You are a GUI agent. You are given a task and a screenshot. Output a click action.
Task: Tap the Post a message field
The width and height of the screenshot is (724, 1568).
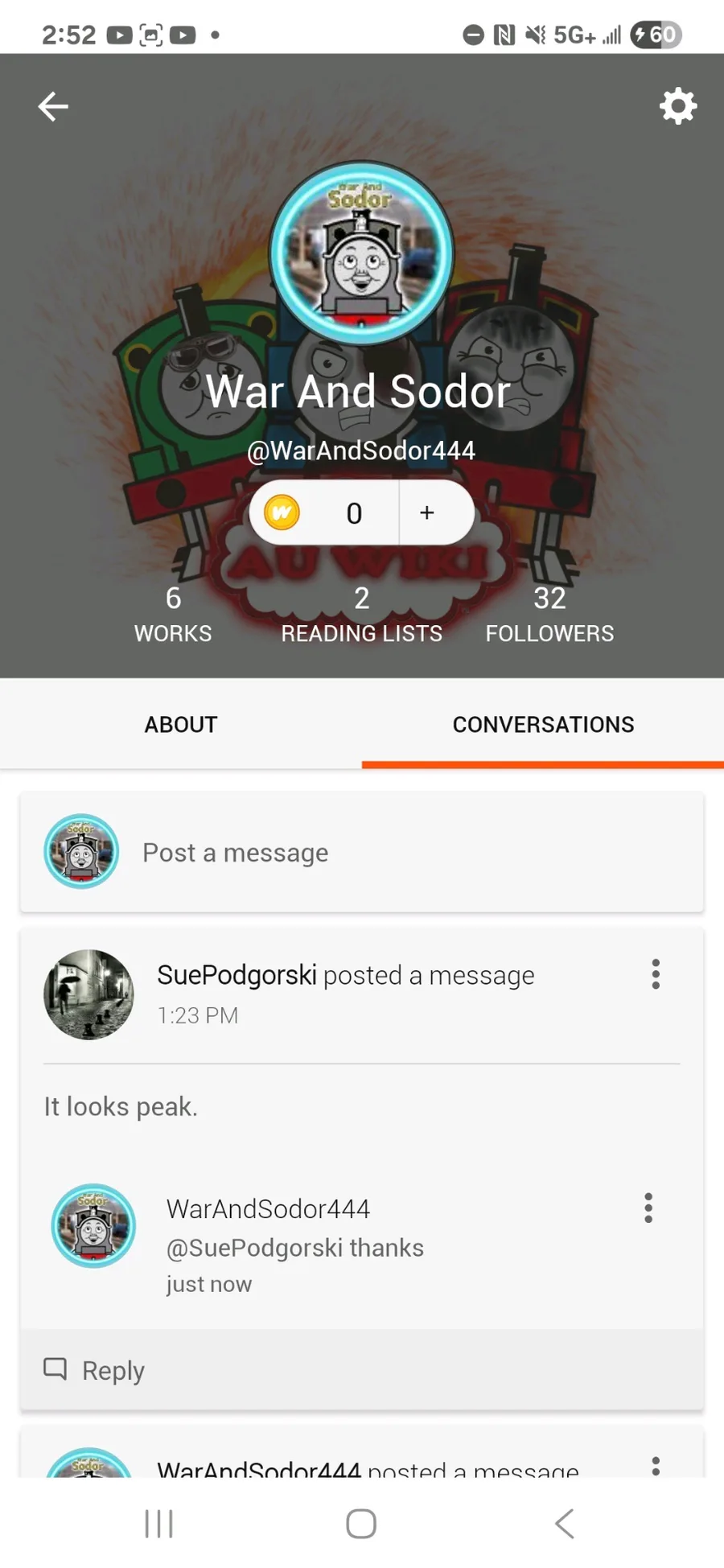tap(362, 852)
